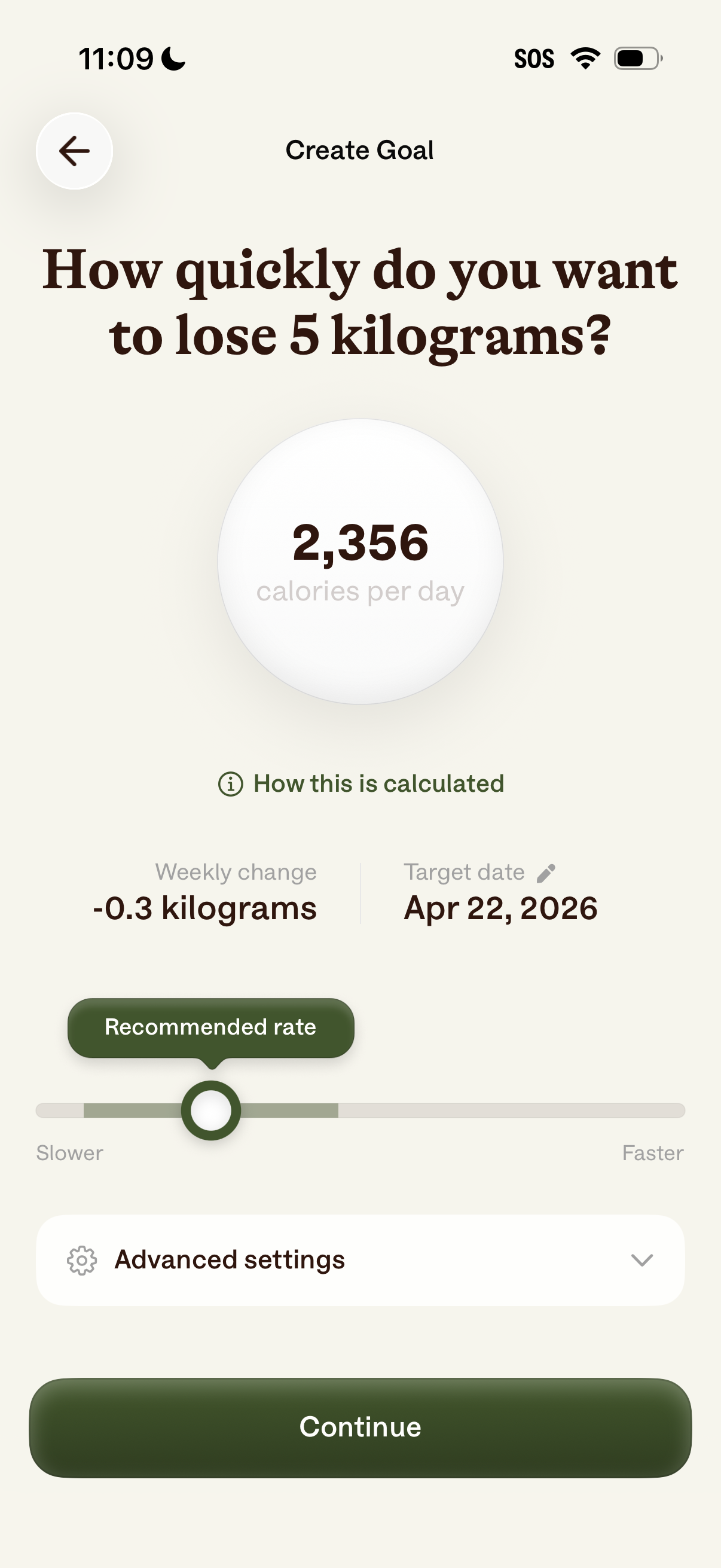Tap the 2,356 calories circle
Image resolution: width=721 pixels, height=1568 pixels.
pos(360,560)
